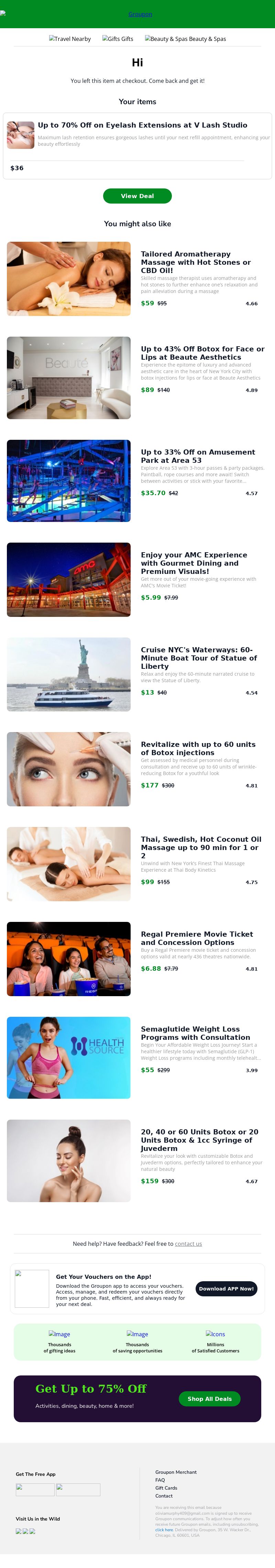
Task: Open the Beauty & Spas category
Action: (186, 39)
